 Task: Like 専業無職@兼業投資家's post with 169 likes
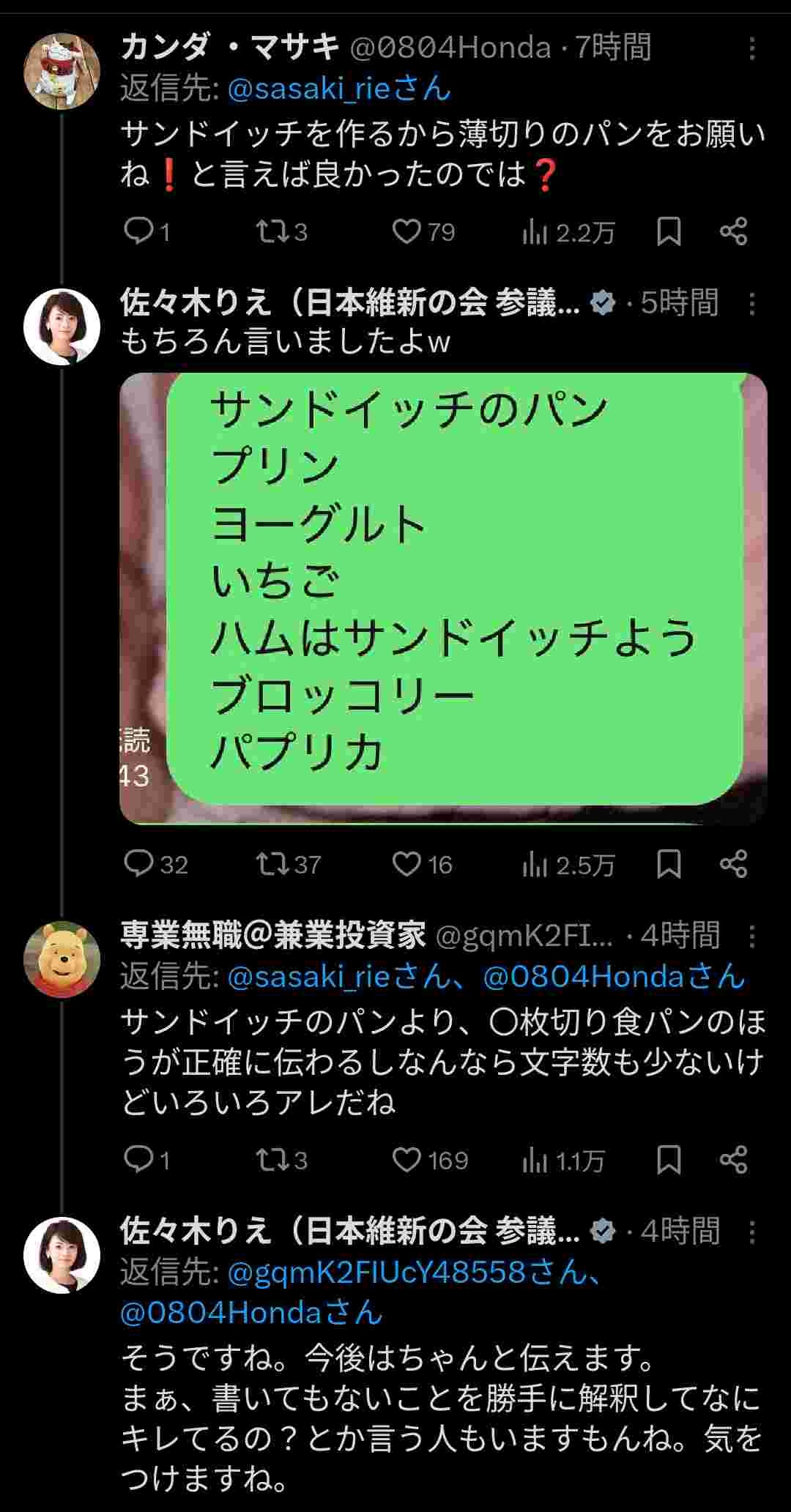click(x=406, y=1160)
